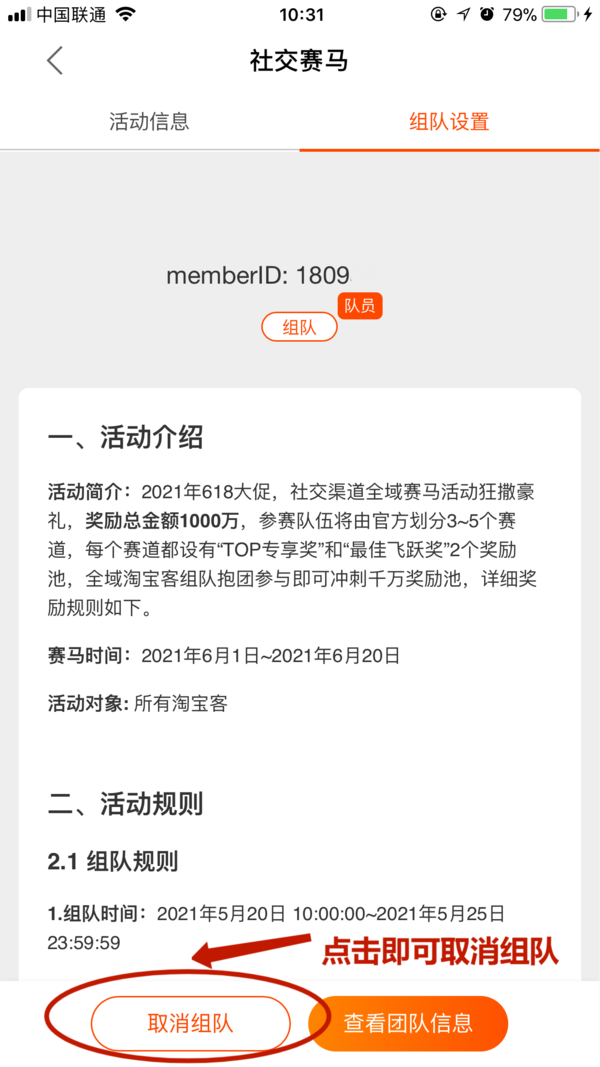
Task: Select the 组队设置 tab
Action: click(x=450, y=122)
